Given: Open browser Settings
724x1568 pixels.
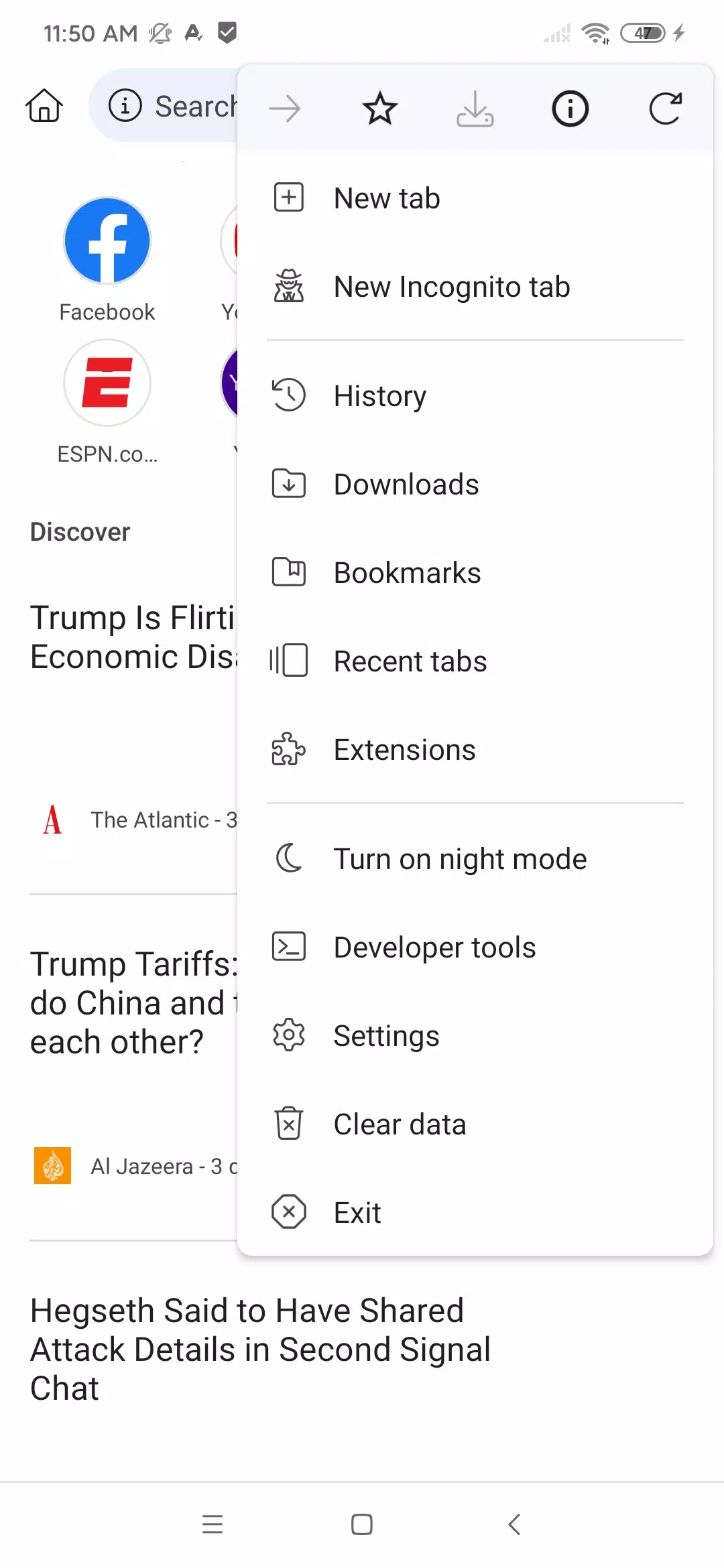Looking at the screenshot, I should (x=386, y=1036).
